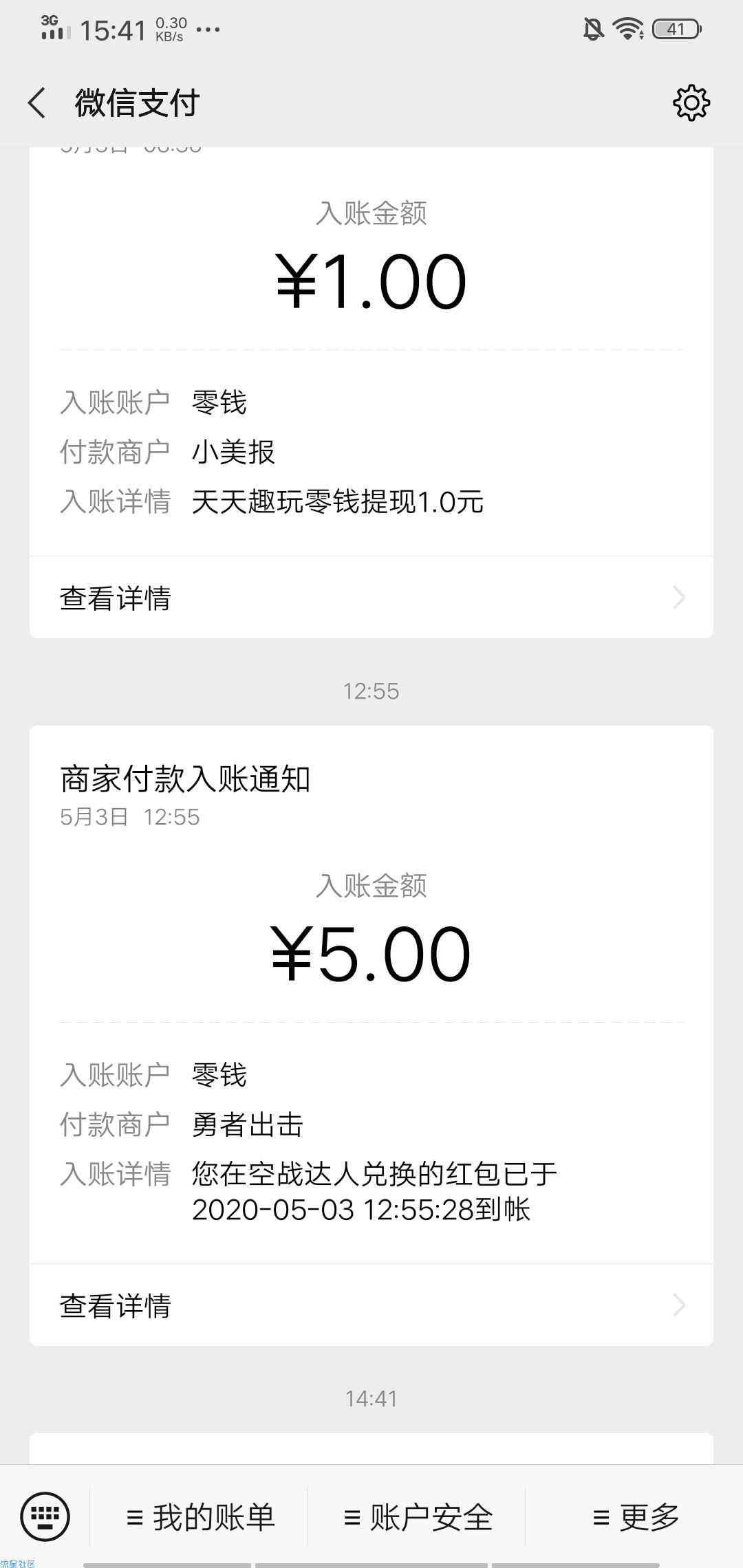
Task: Switch to keyboard input mode
Action: (45, 1516)
